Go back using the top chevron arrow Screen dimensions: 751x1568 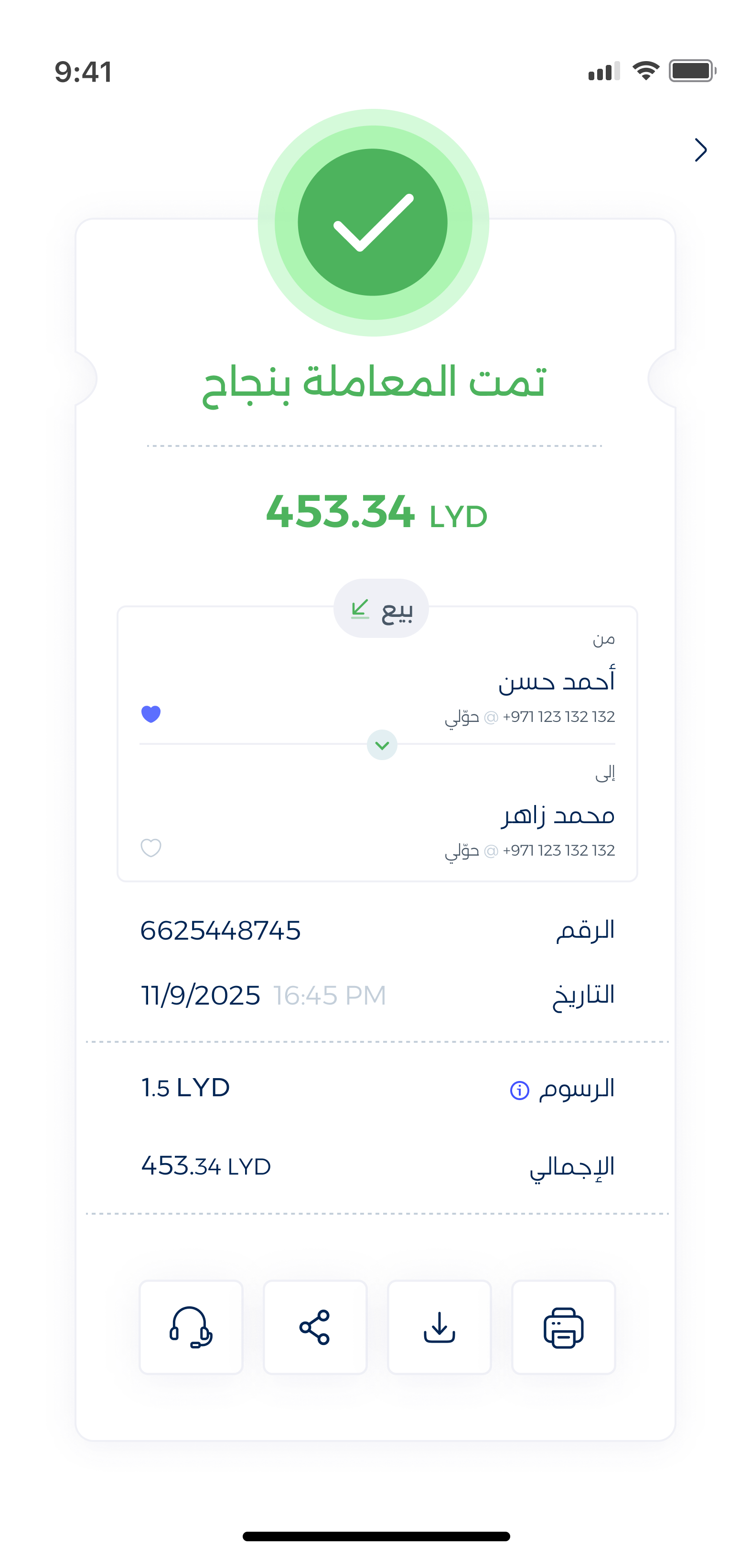700,150
